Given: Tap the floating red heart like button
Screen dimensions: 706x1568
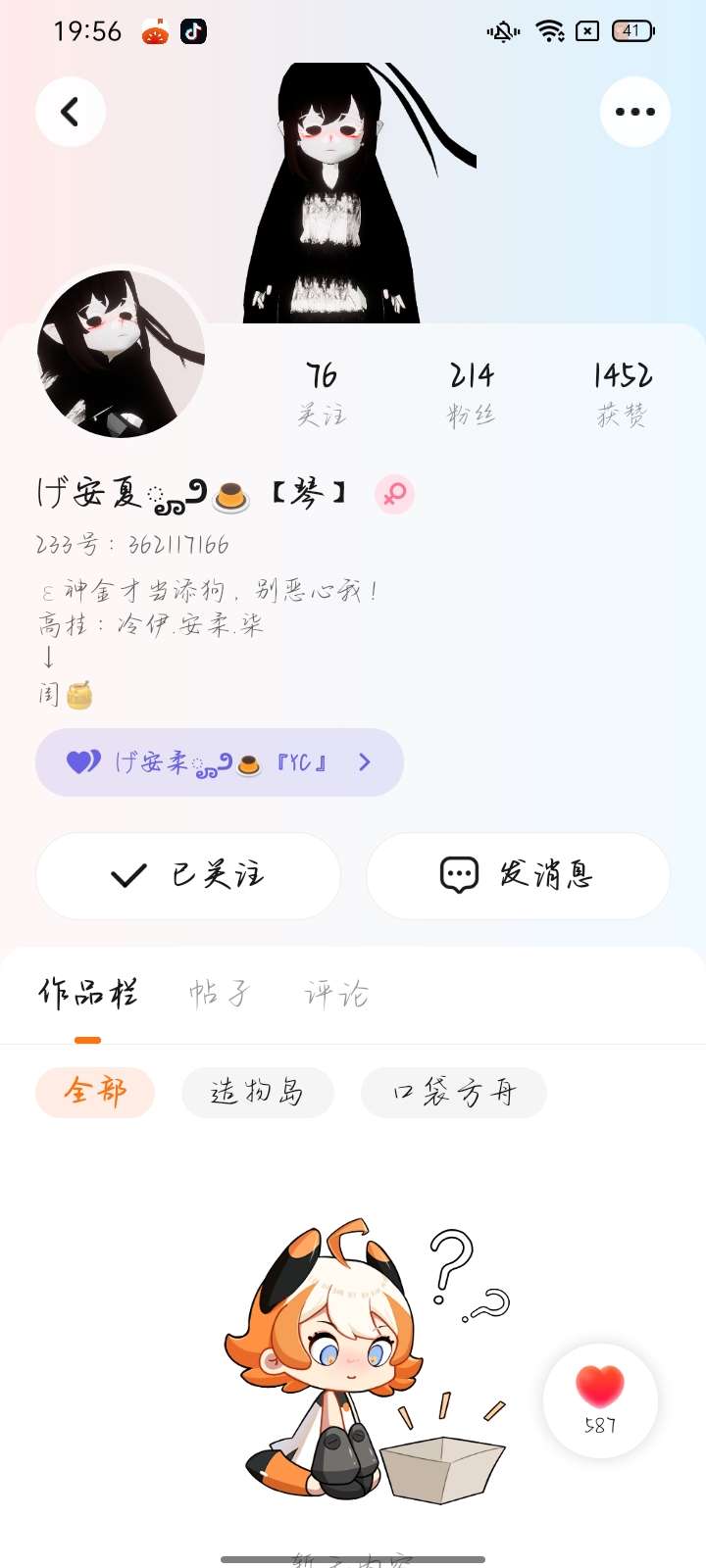Looking at the screenshot, I should (600, 1399).
